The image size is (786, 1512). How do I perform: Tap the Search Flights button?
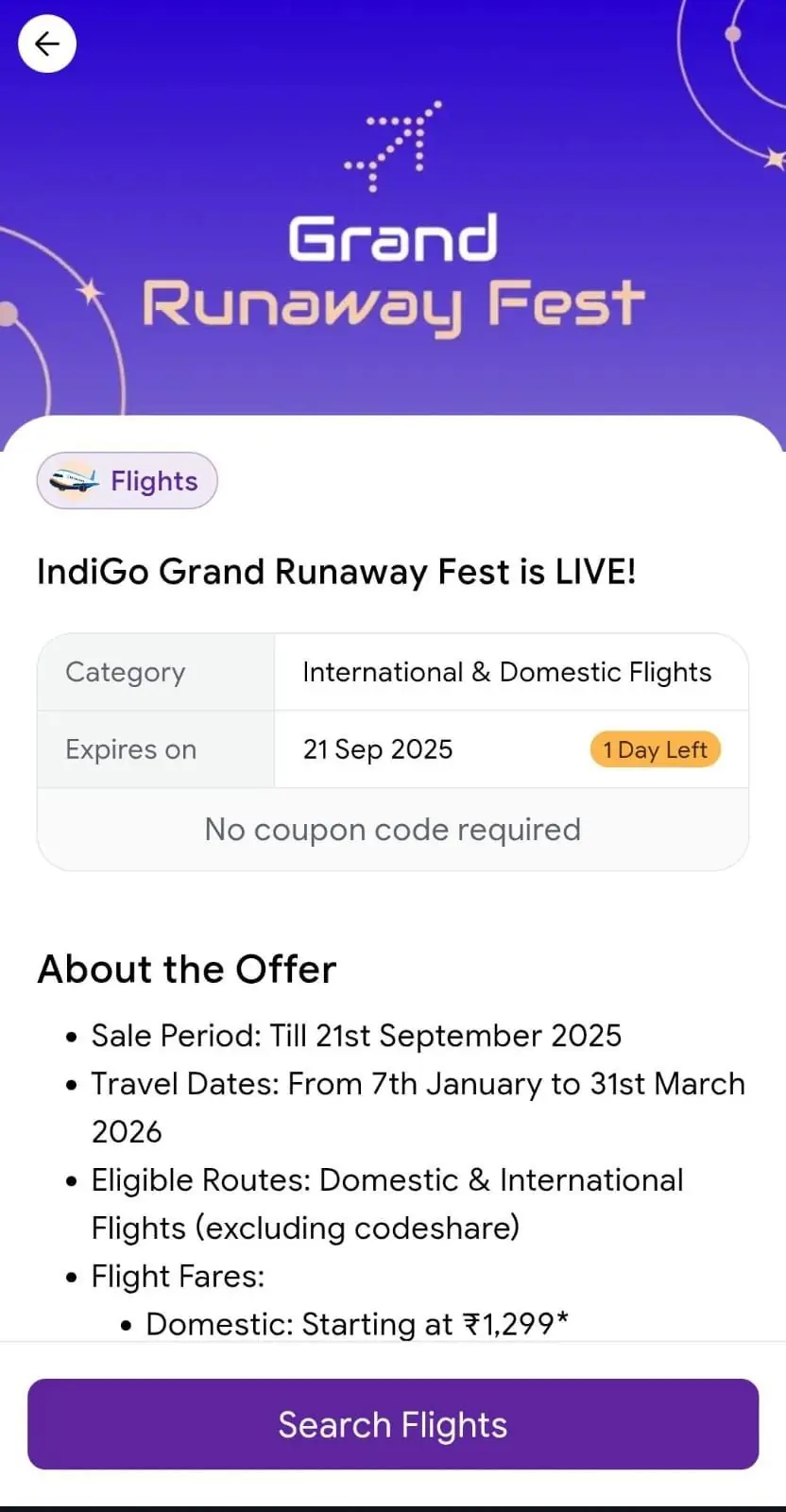point(393,1424)
